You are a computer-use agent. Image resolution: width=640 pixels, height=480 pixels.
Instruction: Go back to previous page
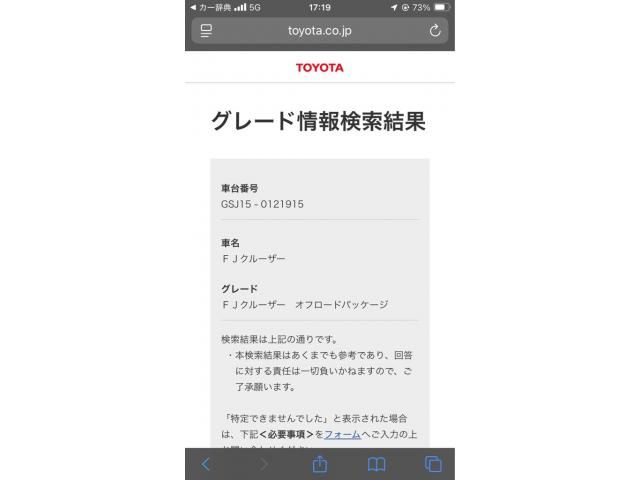(x=206, y=464)
